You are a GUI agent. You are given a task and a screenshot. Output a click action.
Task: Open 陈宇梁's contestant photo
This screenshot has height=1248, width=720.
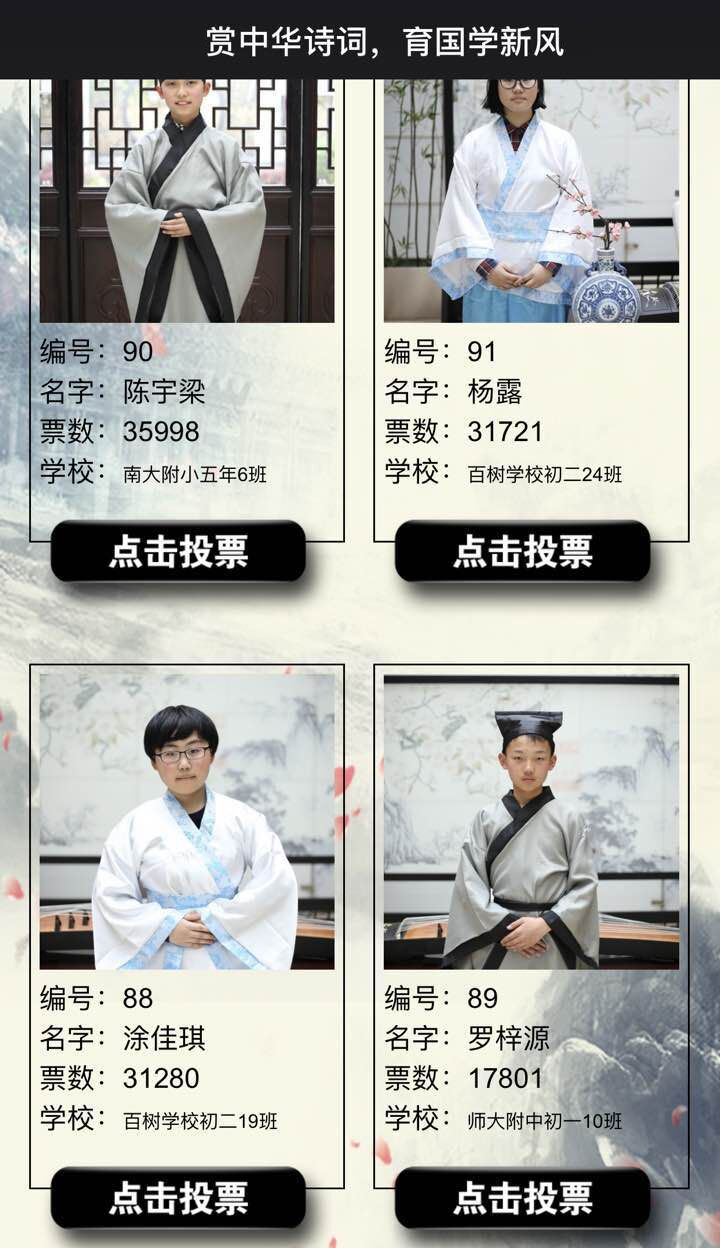tap(187, 200)
